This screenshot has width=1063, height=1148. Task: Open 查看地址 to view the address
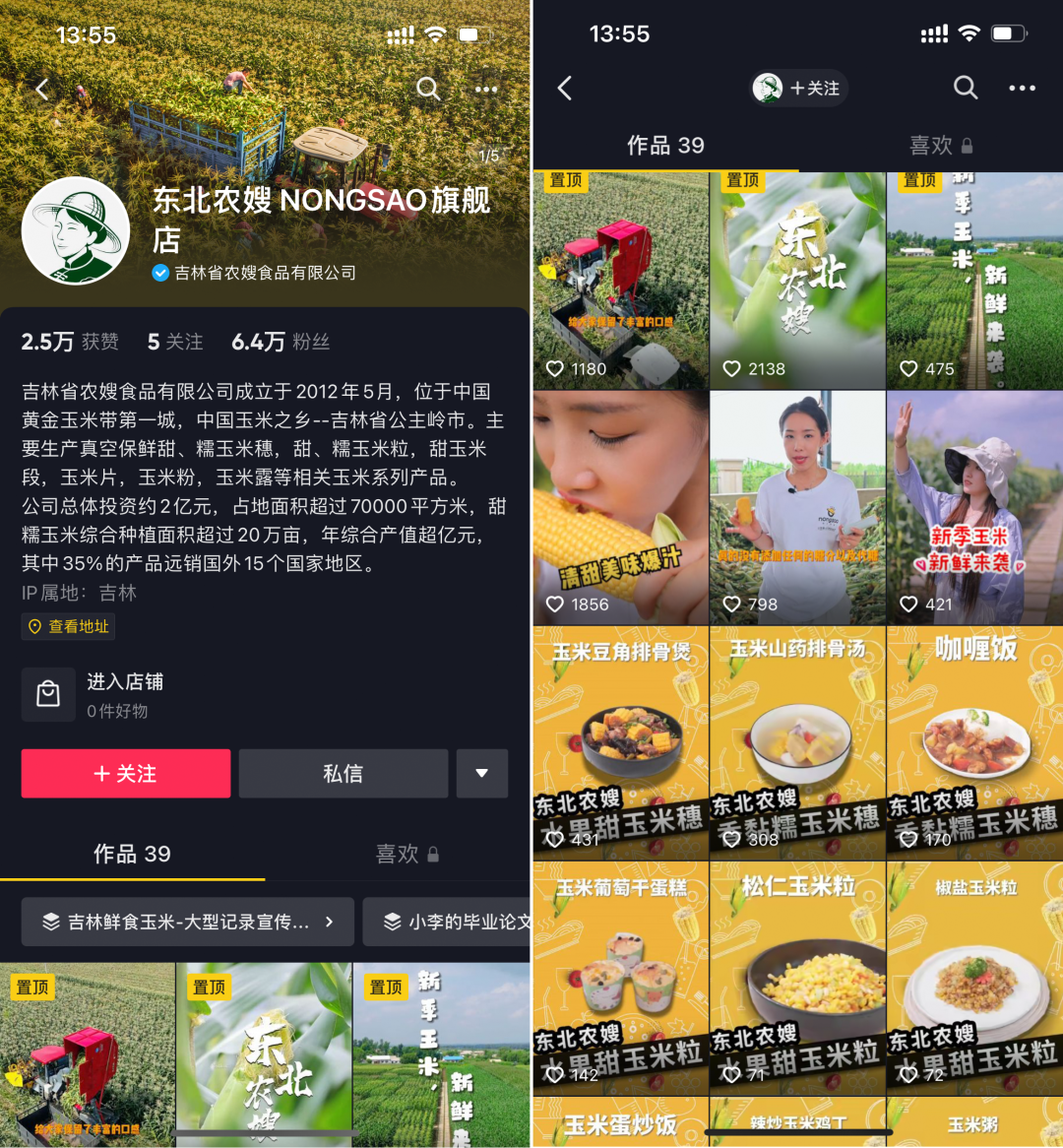click(69, 627)
